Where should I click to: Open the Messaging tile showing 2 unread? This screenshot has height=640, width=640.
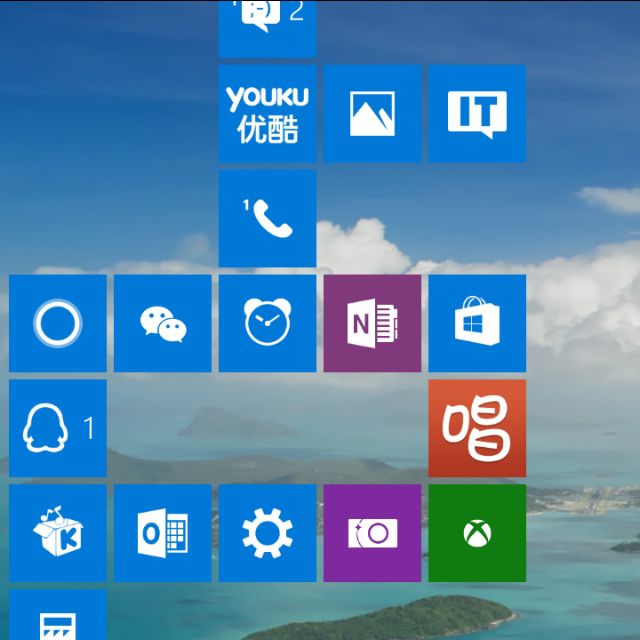pos(267,29)
